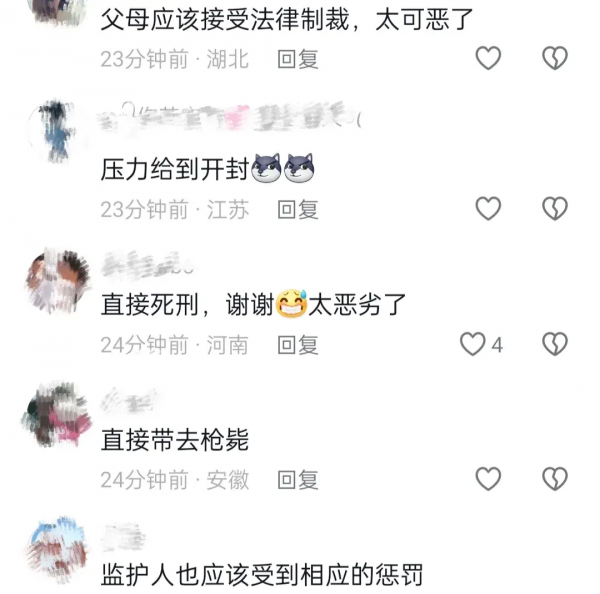Reply to the 江苏 comment
The width and height of the screenshot is (600, 594).
tap(298, 209)
